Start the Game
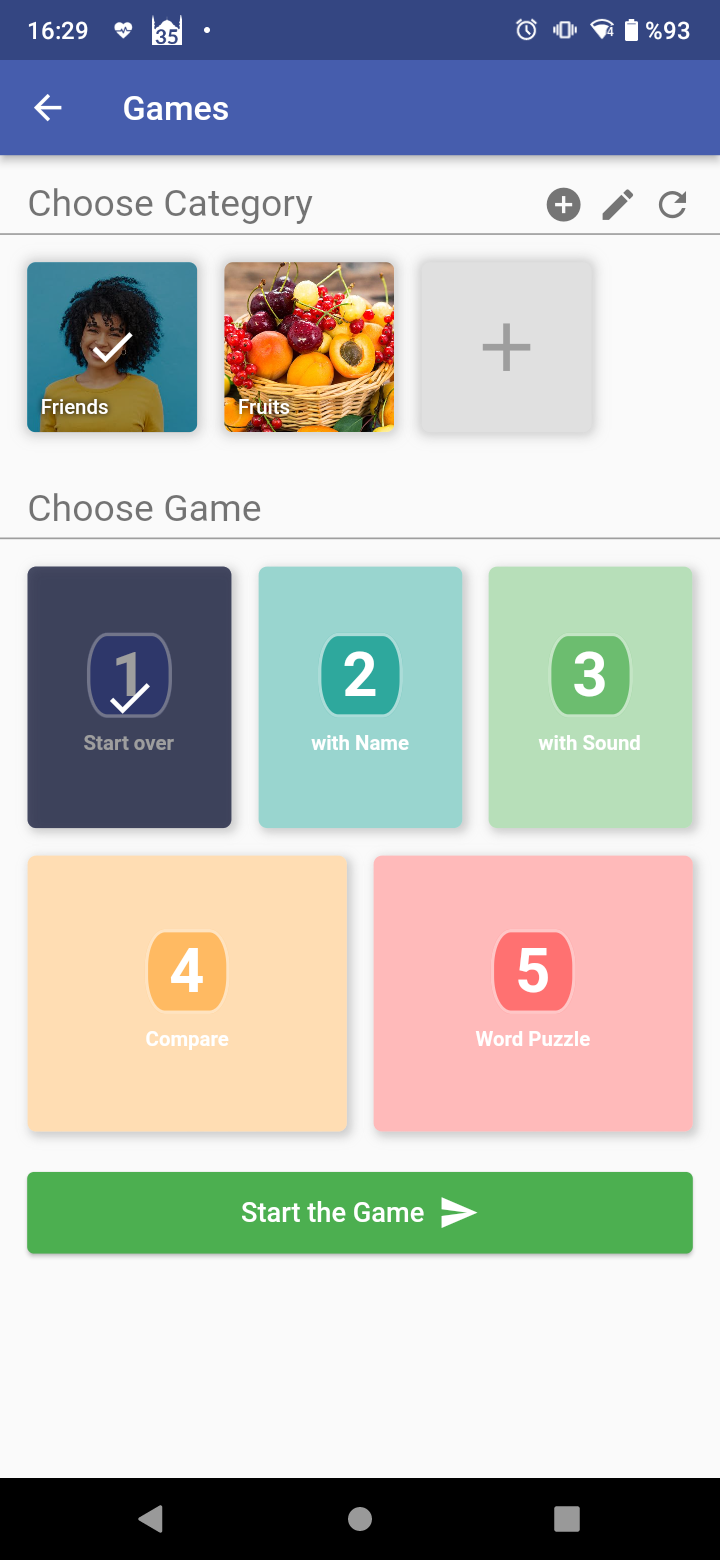 [360, 1212]
